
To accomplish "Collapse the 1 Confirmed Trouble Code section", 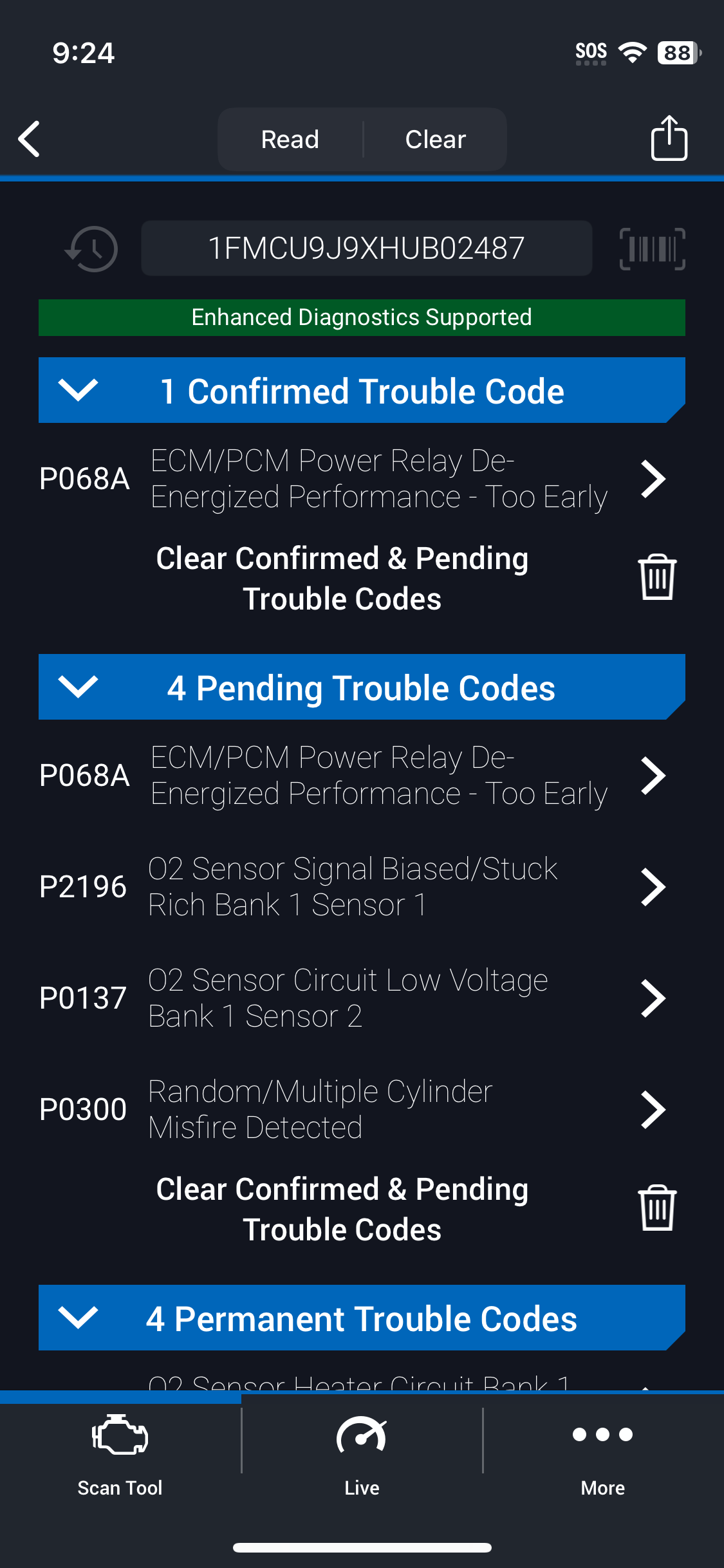I will [x=362, y=390].
